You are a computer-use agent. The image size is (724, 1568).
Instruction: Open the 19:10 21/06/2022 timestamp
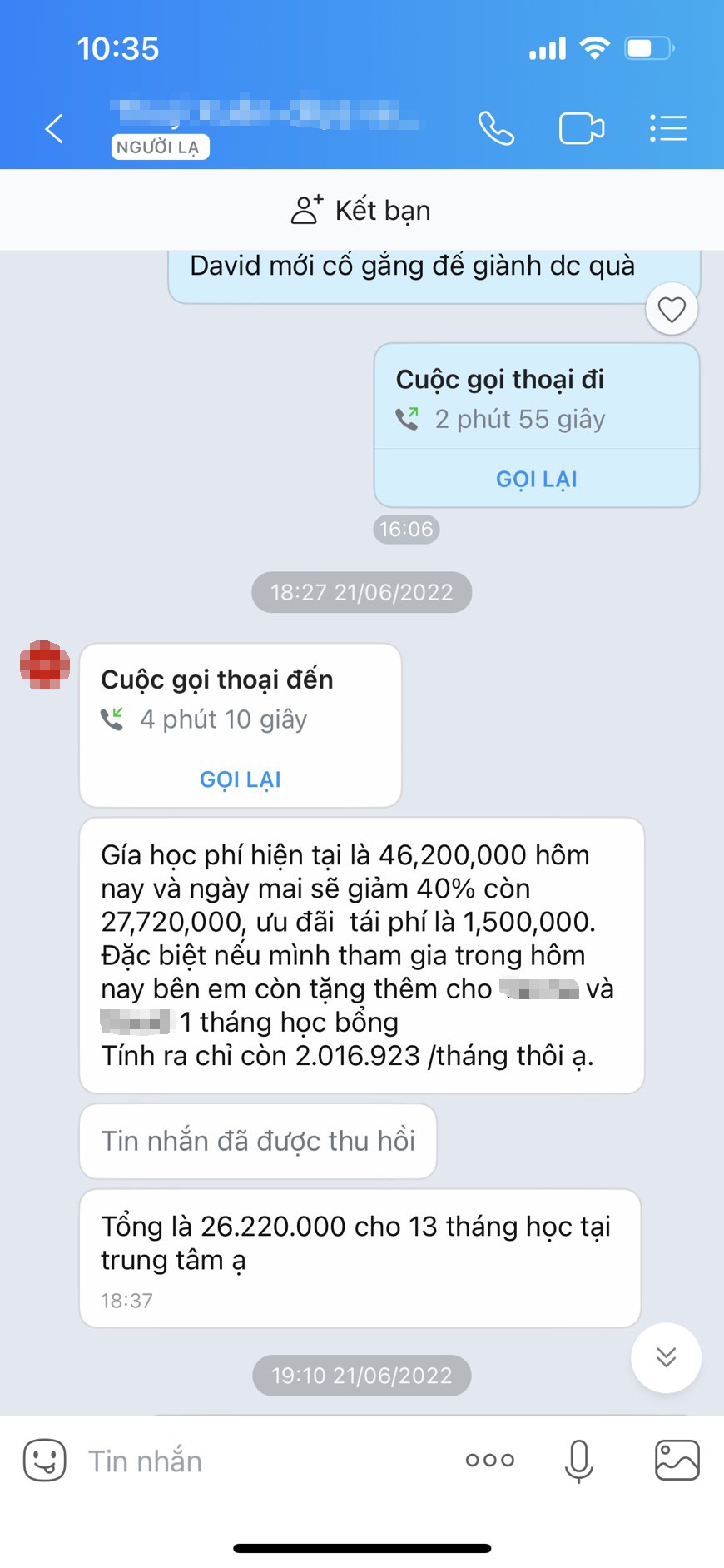pos(361,1376)
